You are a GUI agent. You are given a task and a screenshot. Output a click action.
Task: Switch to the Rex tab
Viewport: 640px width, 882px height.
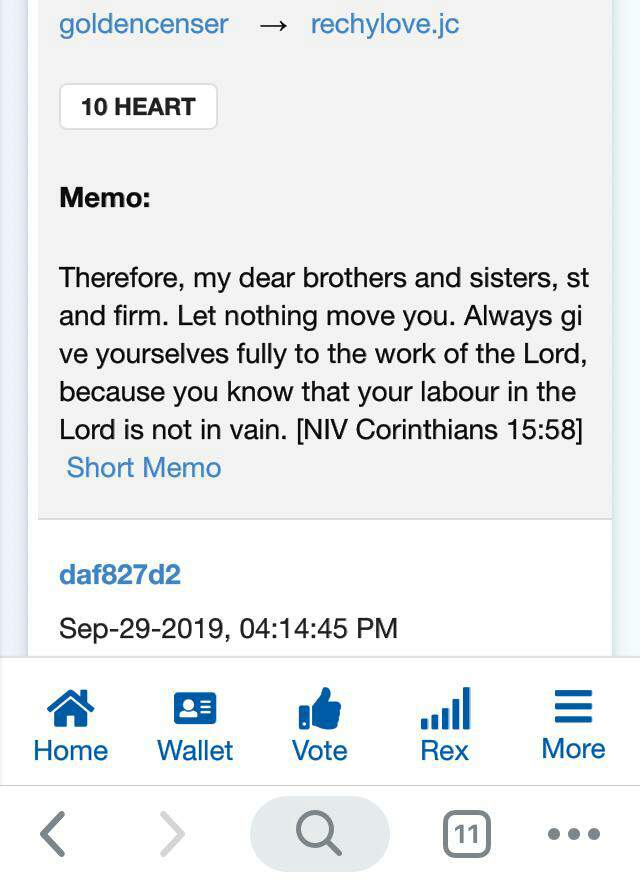444,727
